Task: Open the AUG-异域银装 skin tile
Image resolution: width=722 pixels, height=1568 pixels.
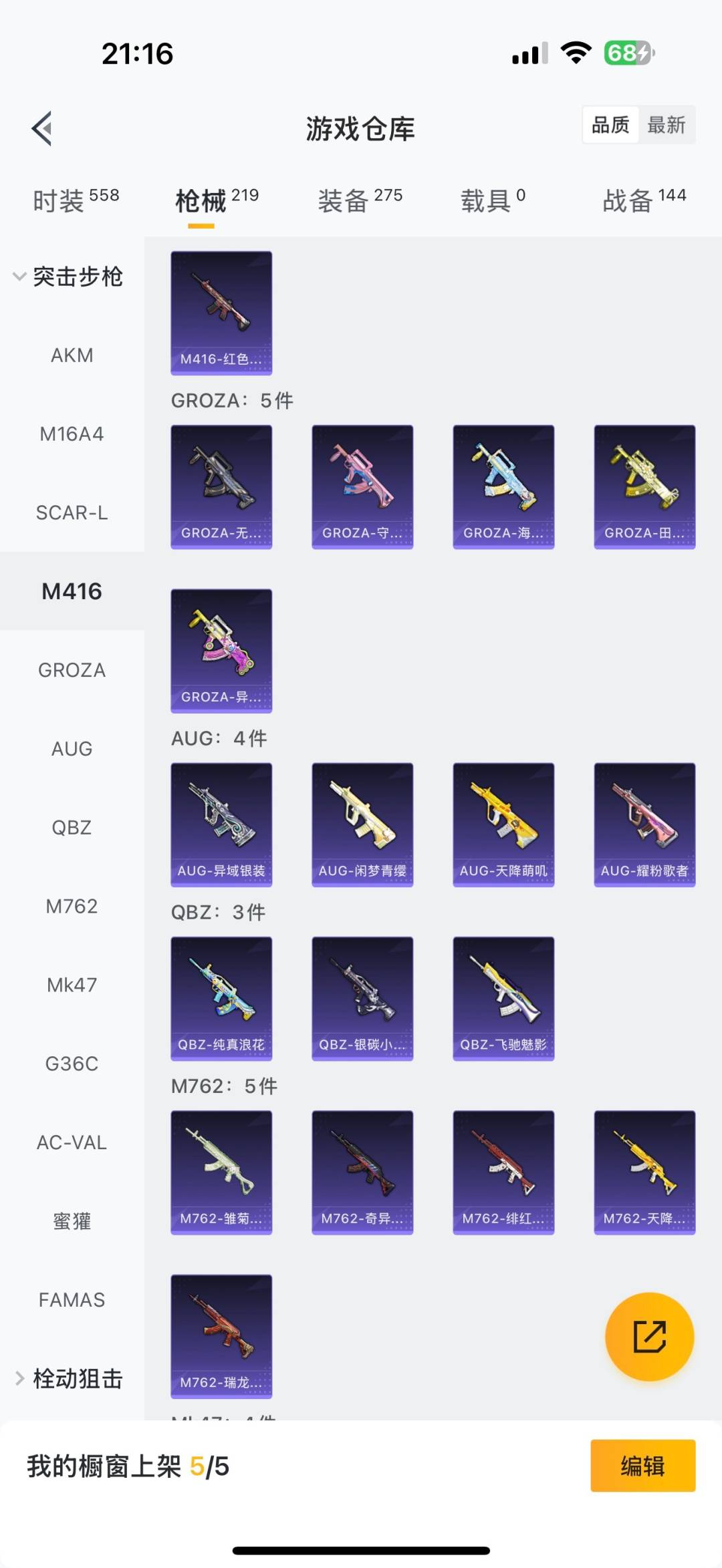Action: [x=221, y=824]
